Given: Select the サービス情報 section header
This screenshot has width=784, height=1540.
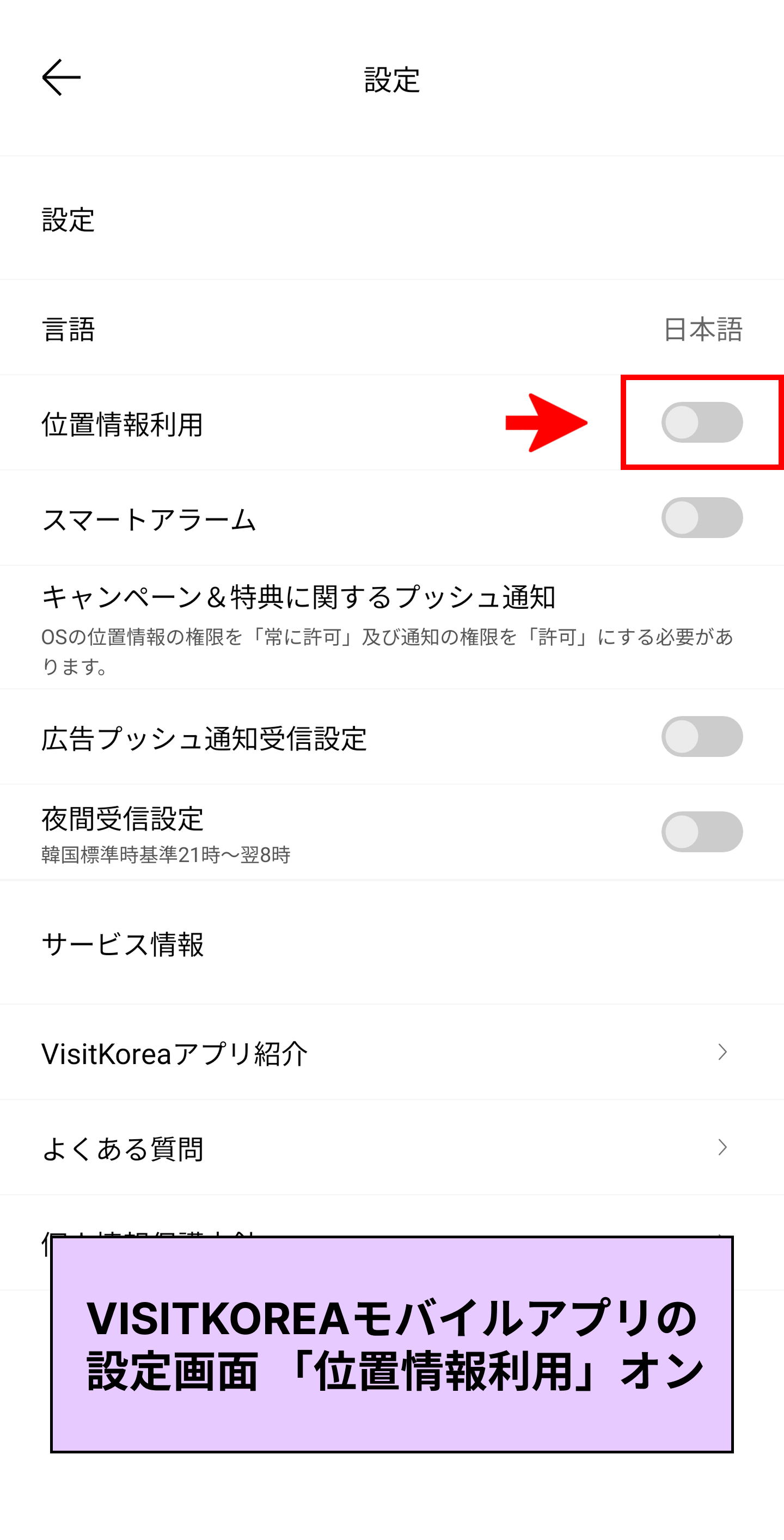Looking at the screenshot, I should click(x=124, y=945).
